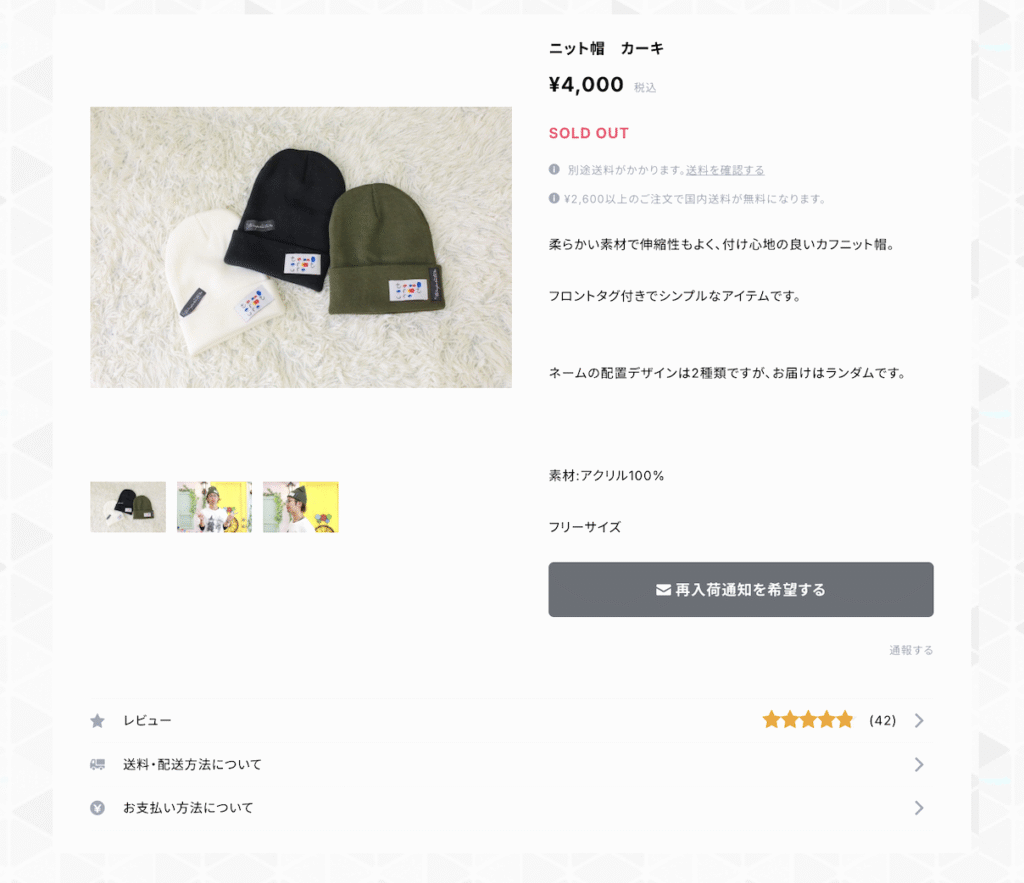The image size is (1024, 883).
Task: Open the レビュー reviews row
Action: [507, 720]
